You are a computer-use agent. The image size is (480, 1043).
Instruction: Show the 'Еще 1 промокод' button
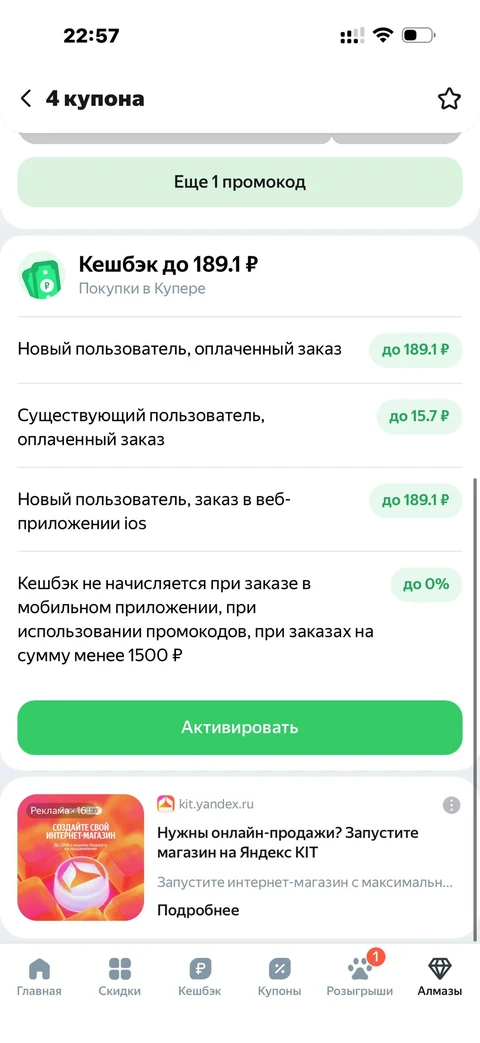[x=239, y=182]
